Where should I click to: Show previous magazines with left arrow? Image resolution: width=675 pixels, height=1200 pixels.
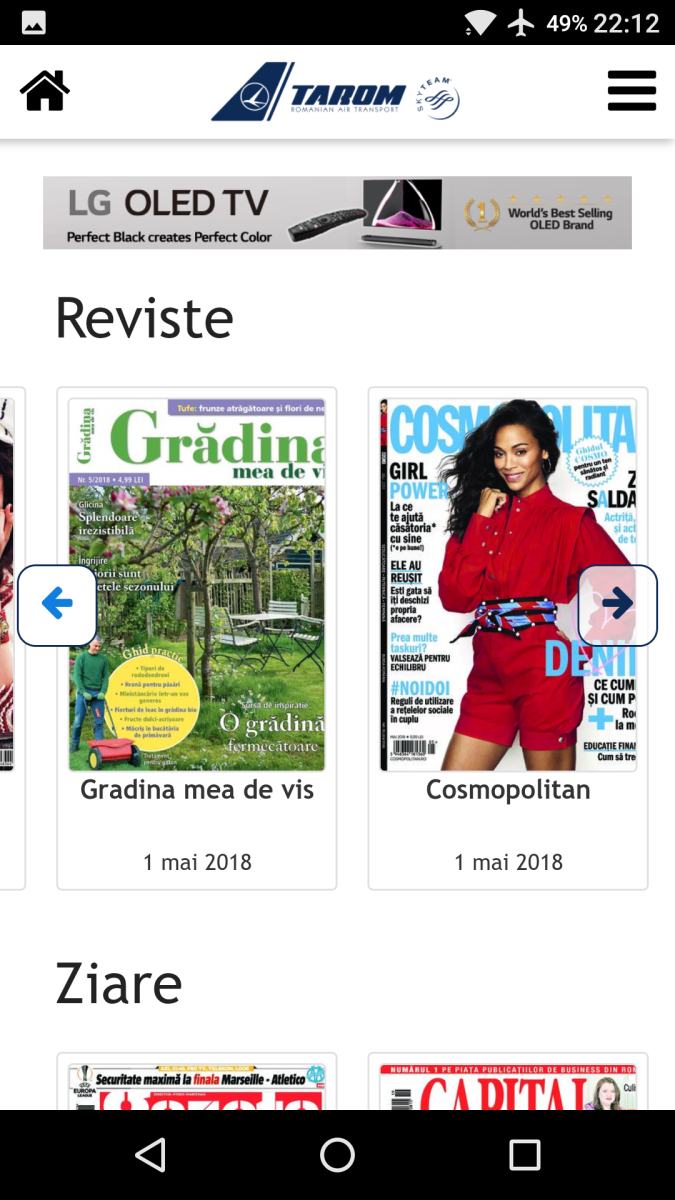[57, 605]
